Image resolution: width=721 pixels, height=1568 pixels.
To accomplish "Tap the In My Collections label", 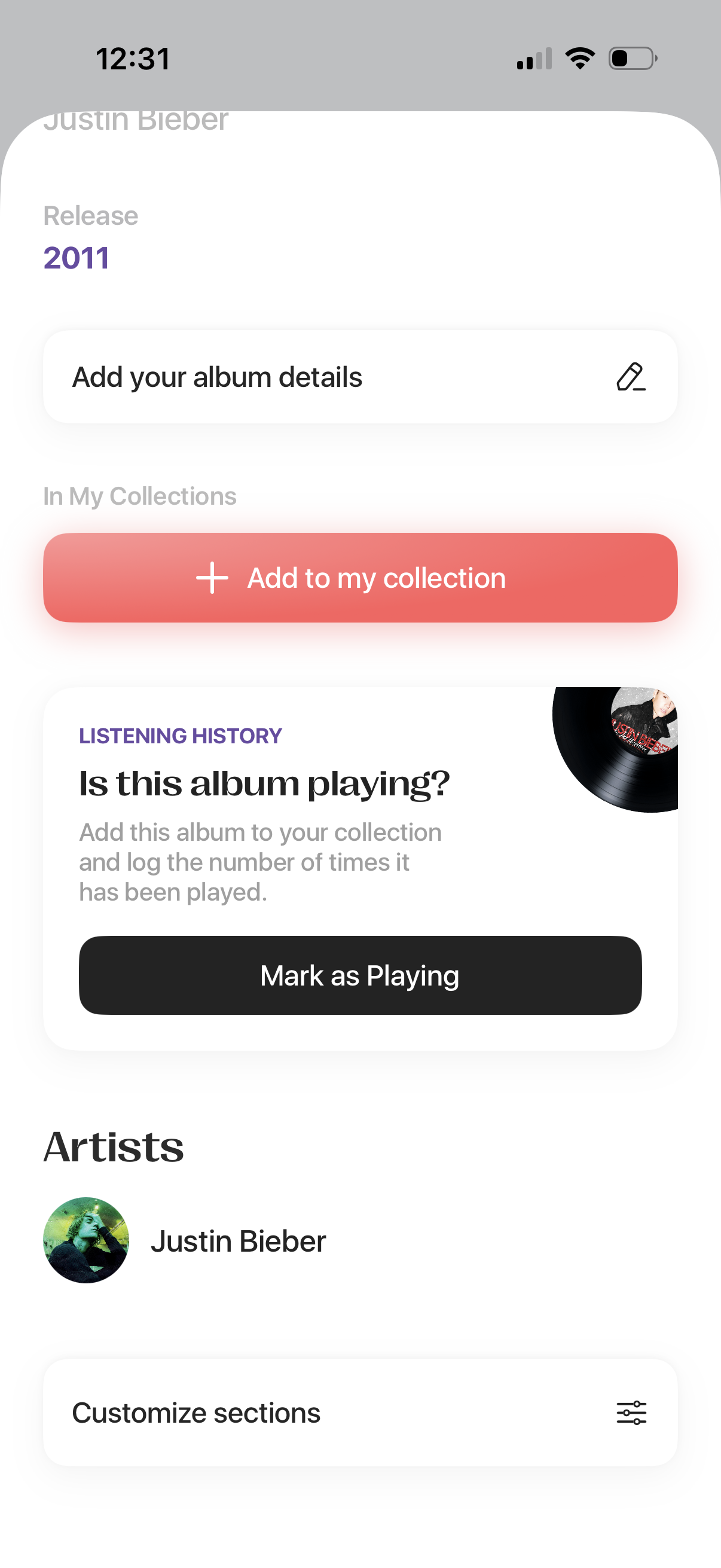I will click(139, 496).
